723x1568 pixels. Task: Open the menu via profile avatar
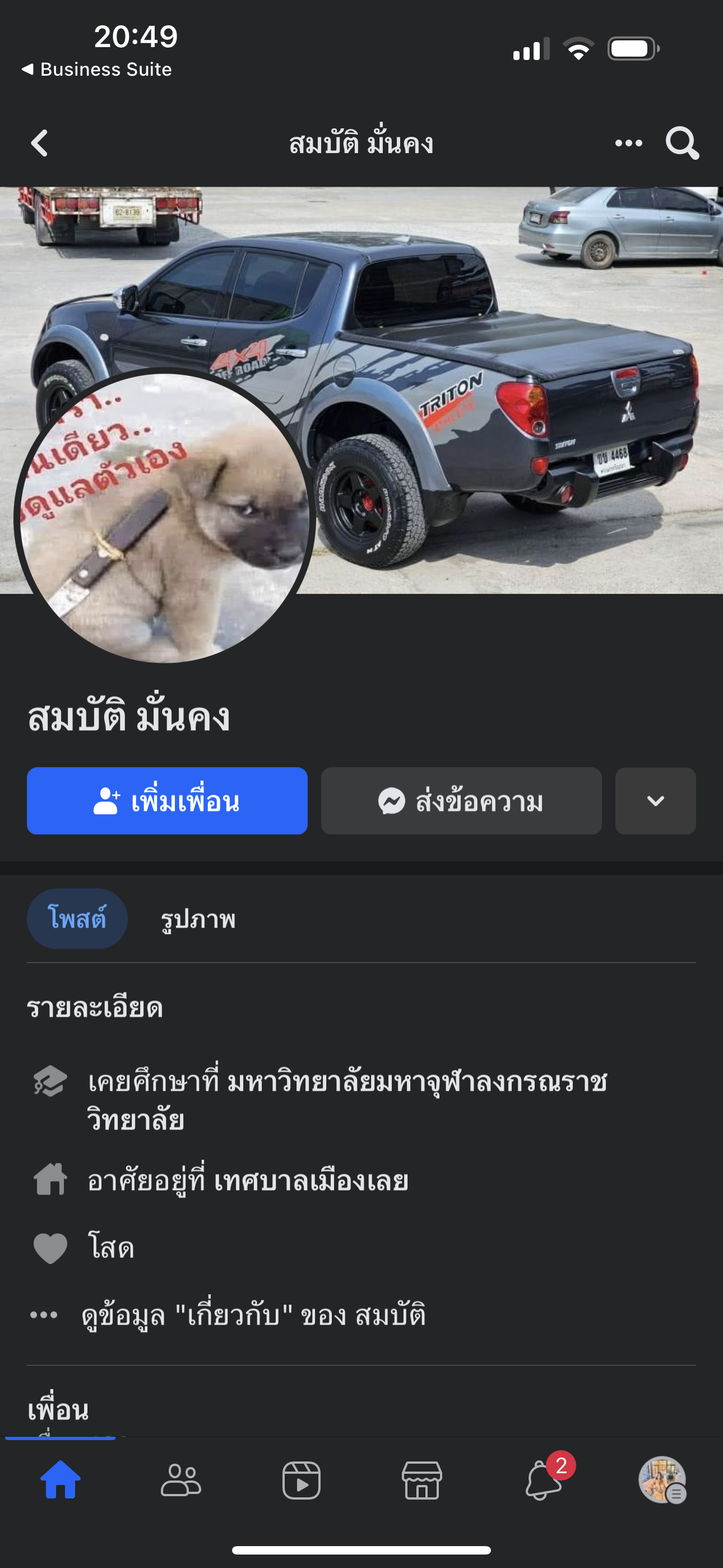(662, 1480)
